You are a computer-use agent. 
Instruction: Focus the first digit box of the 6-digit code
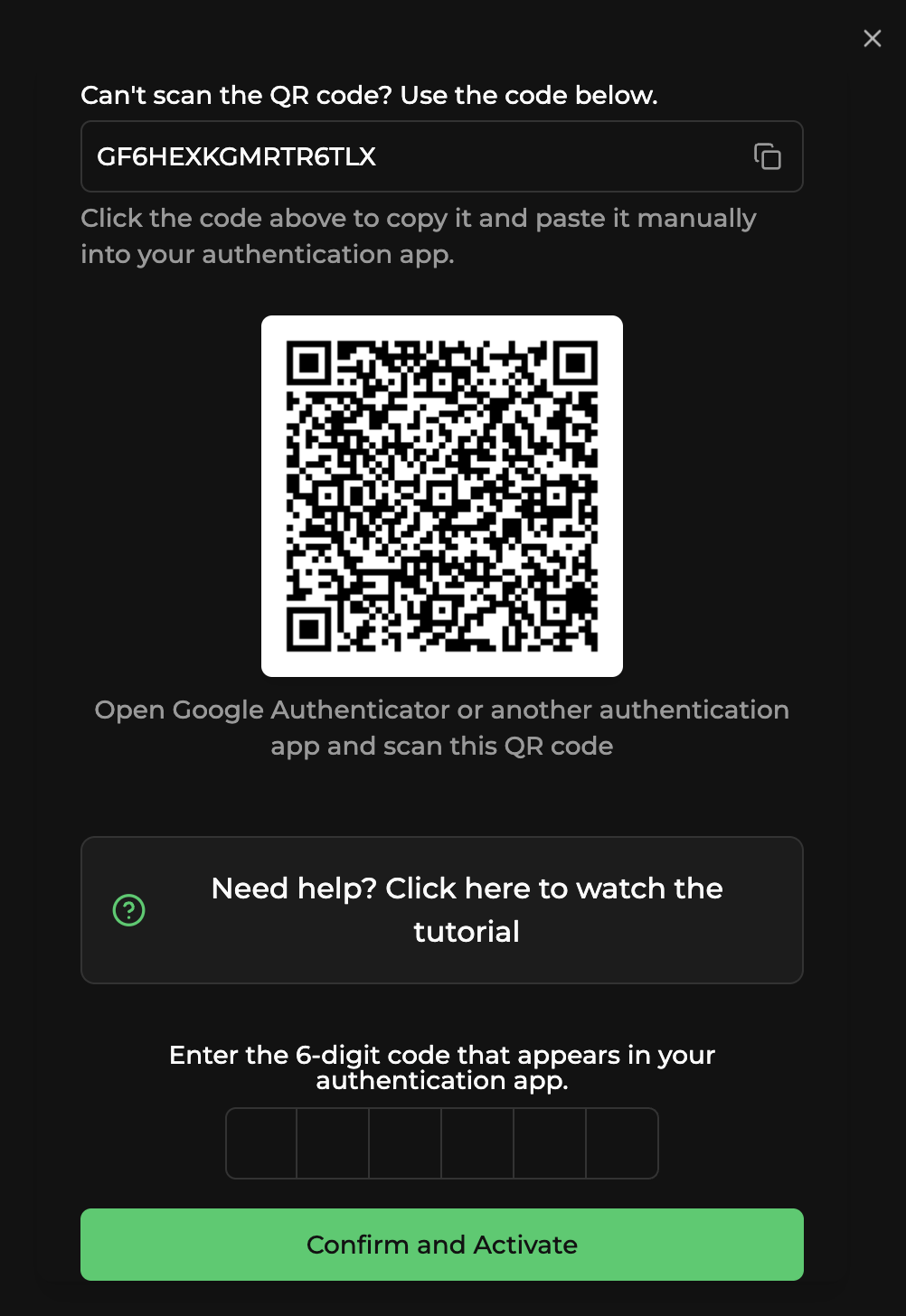click(x=261, y=1143)
